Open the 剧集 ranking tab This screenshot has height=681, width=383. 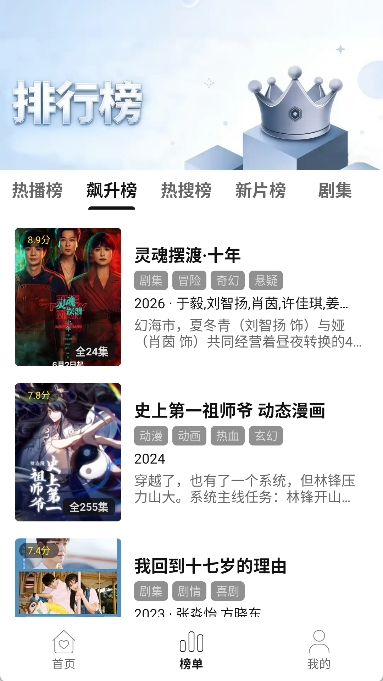335,190
